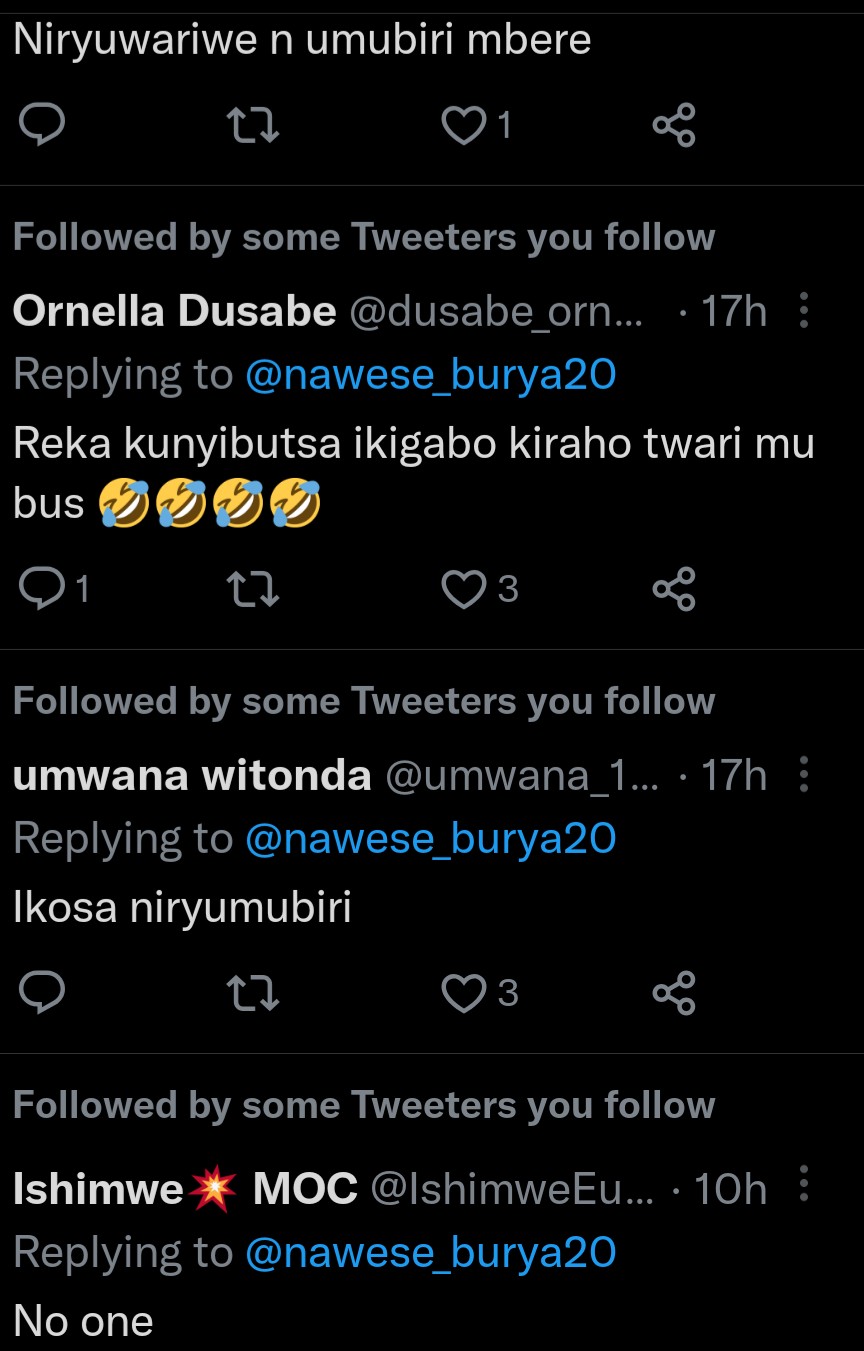
Task: Reply to the 'Niryuwariwe n umubiri mbere' tweet
Action: (x=42, y=125)
